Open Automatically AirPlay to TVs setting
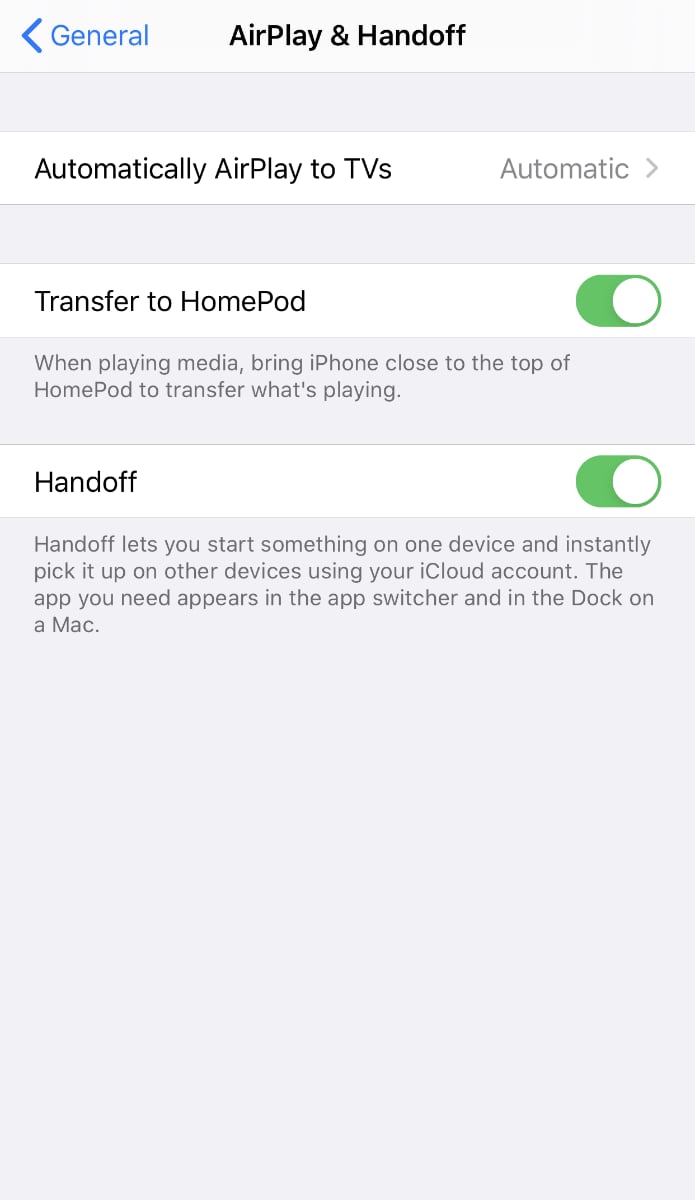 coord(347,168)
